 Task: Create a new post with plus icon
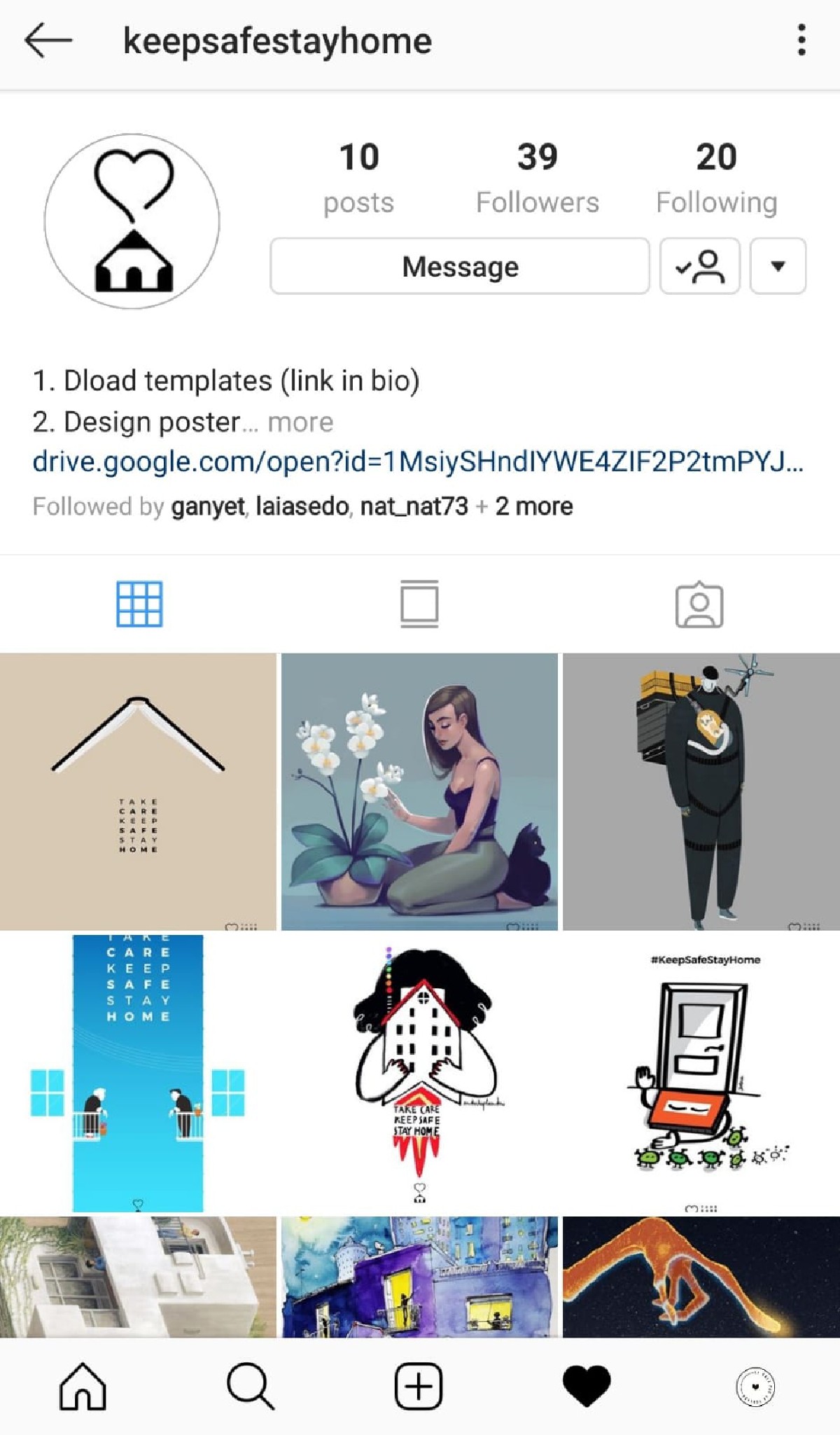coord(419,1386)
